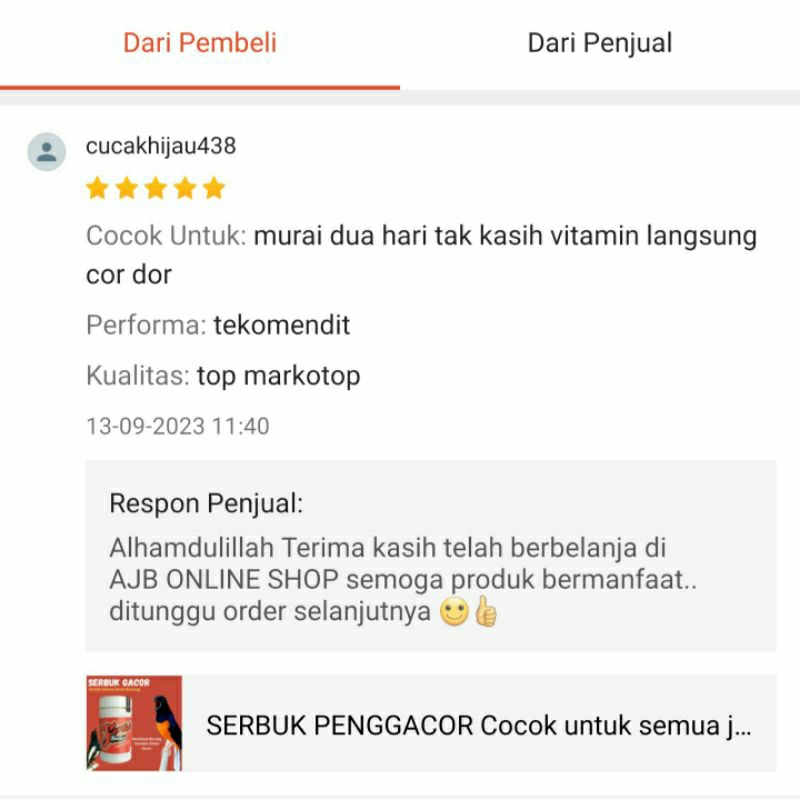Switch to the Dari Penjual tab
800x800 pixels.
pos(600,44)
